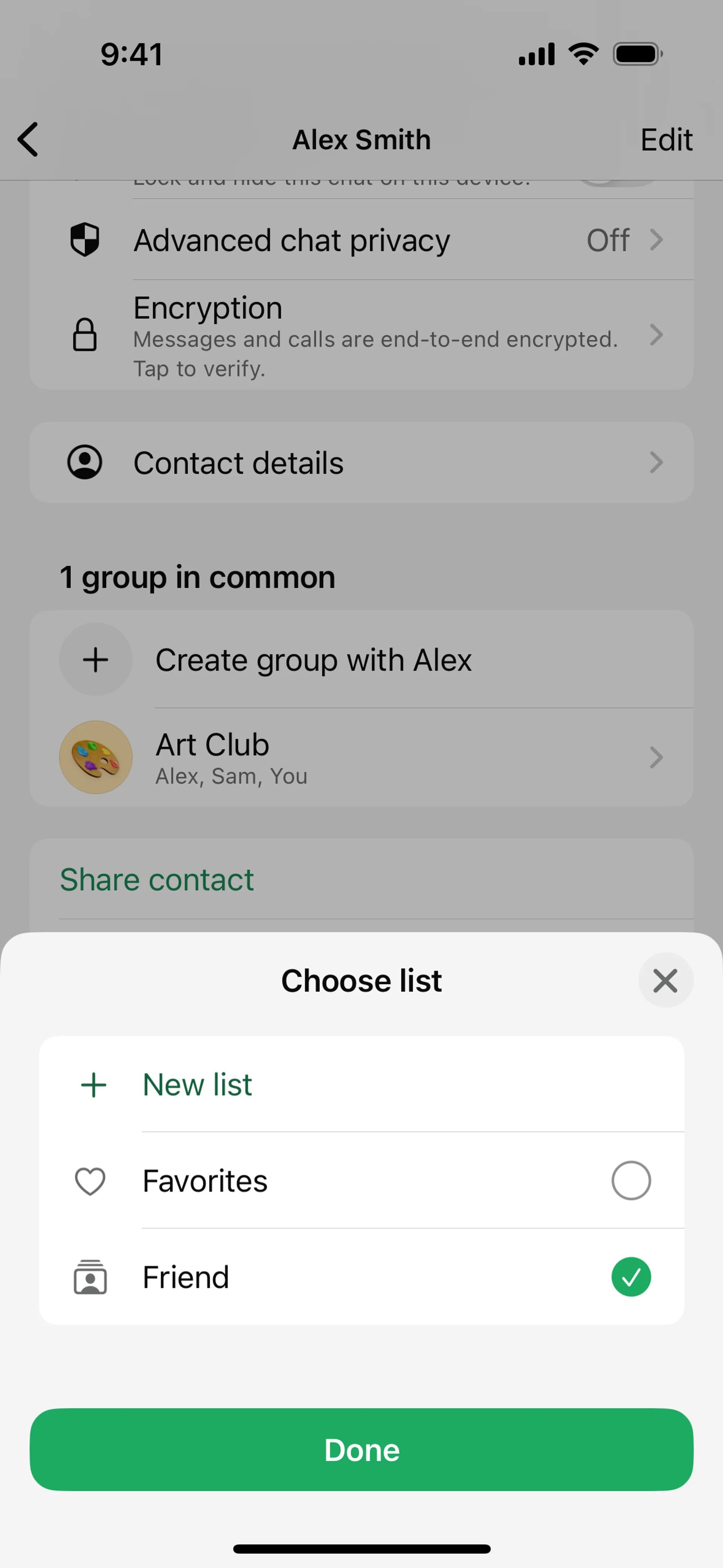Confirm selection with the Done button
Viewport: 723px width, 1568px height.
pos(361,1449)
